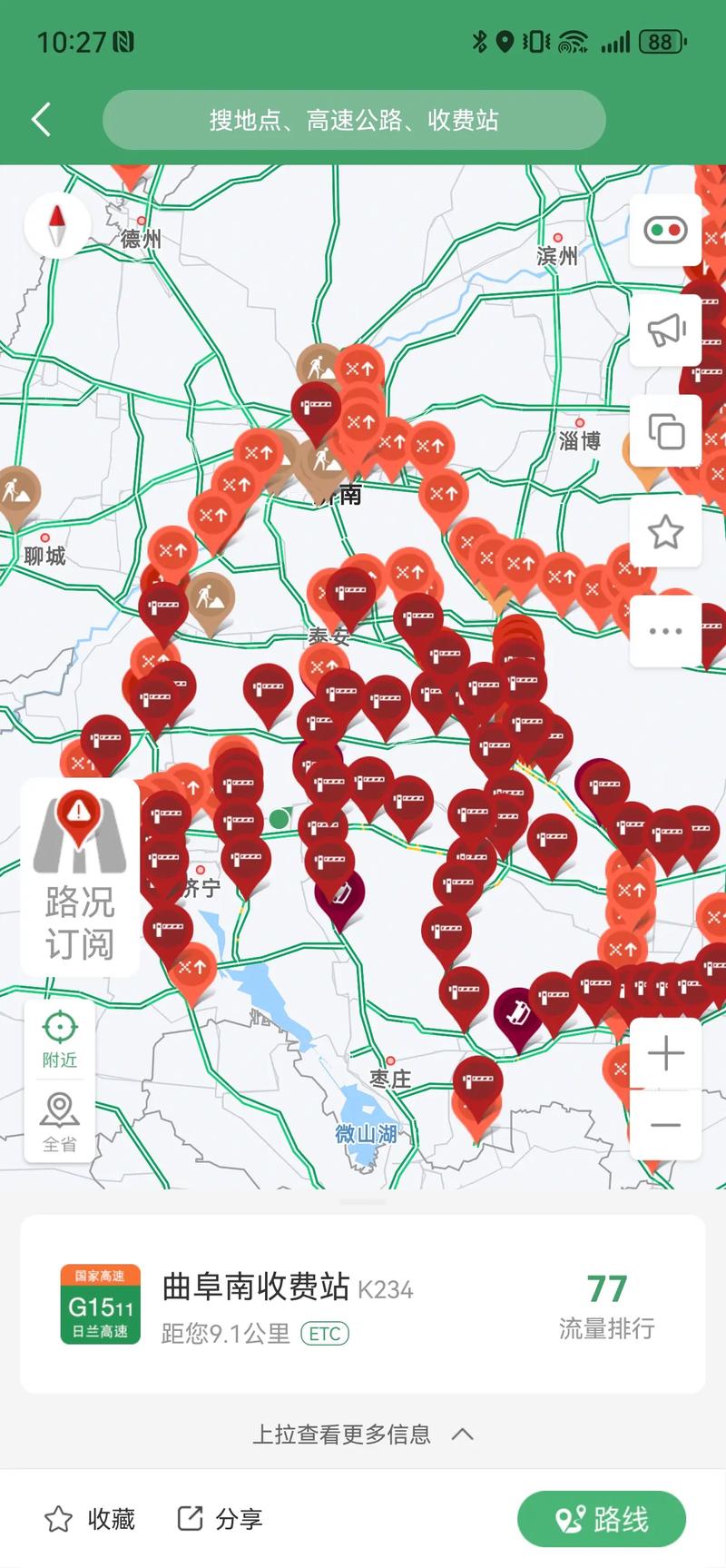Toggle favorite with the 收藏 star

89,1517
